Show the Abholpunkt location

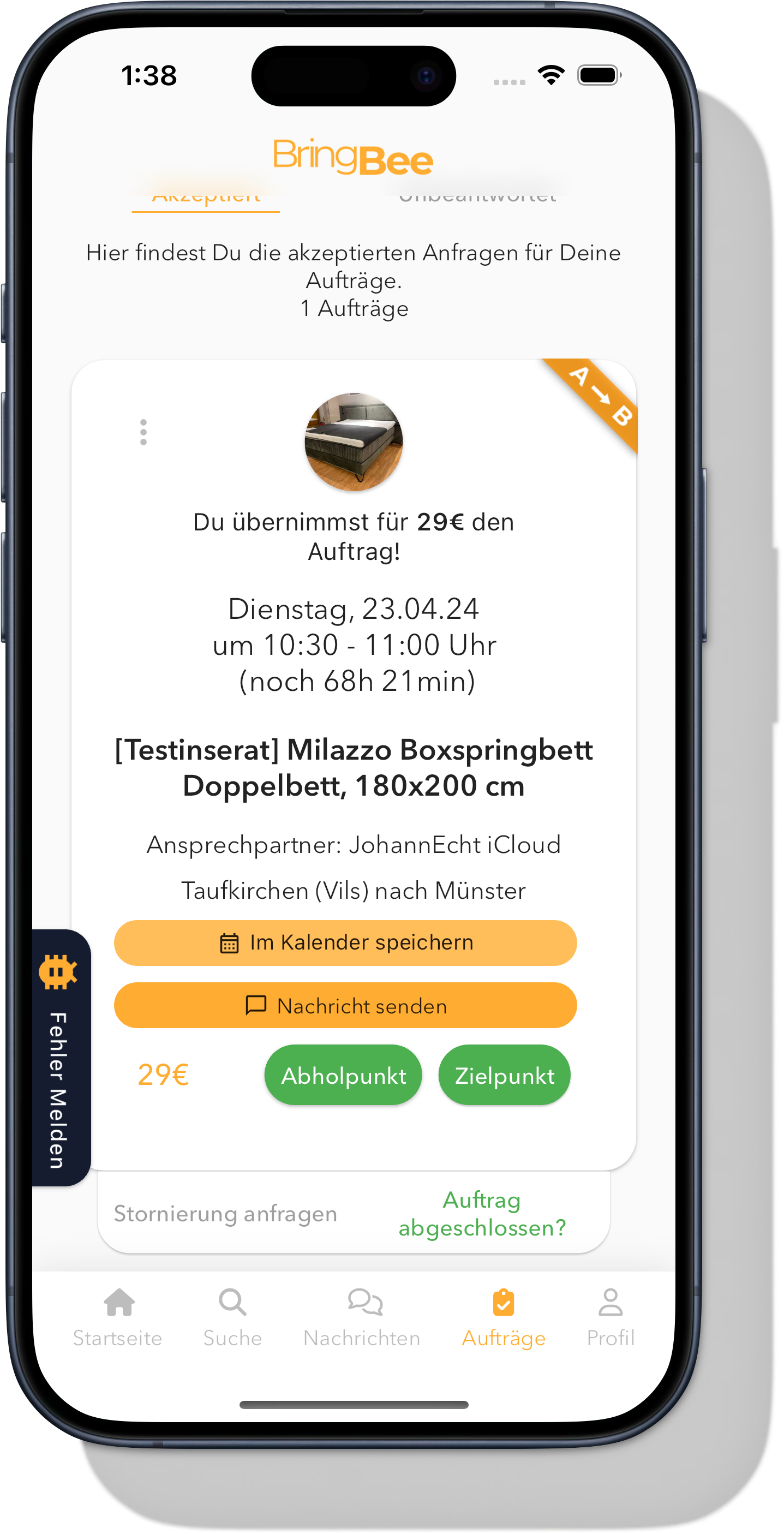click(343, 1076)
